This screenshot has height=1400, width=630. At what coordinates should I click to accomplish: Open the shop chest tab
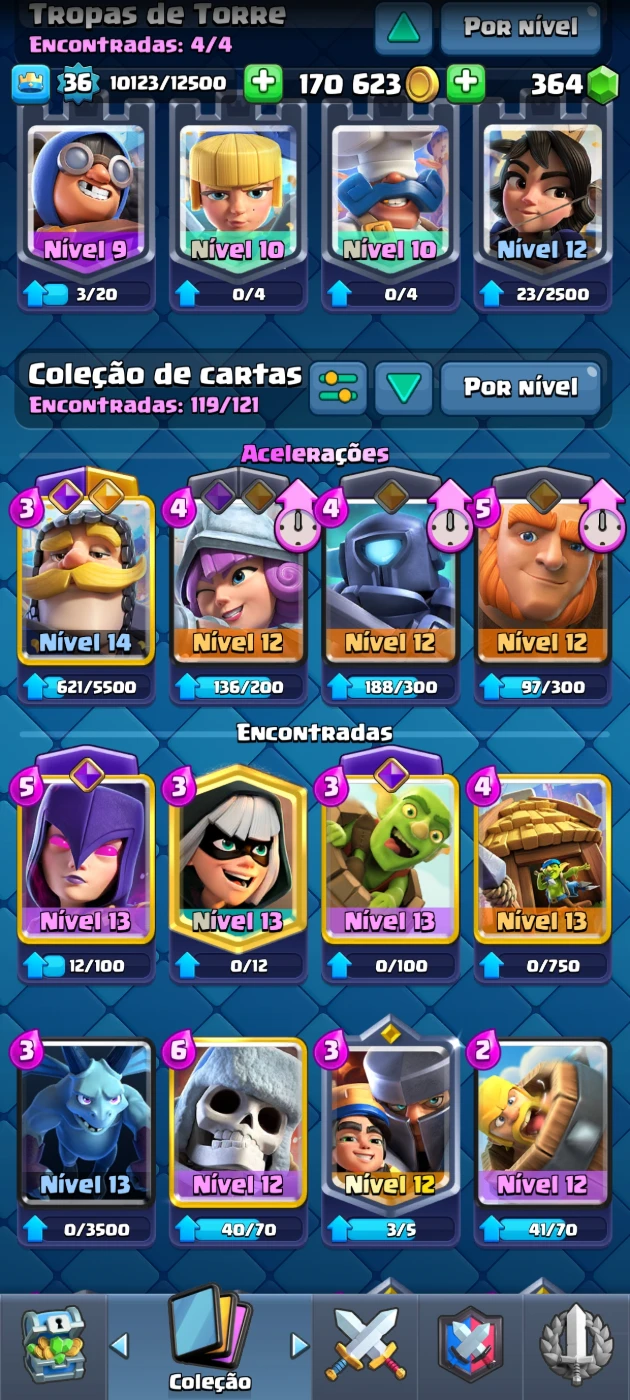point(54,1345)
